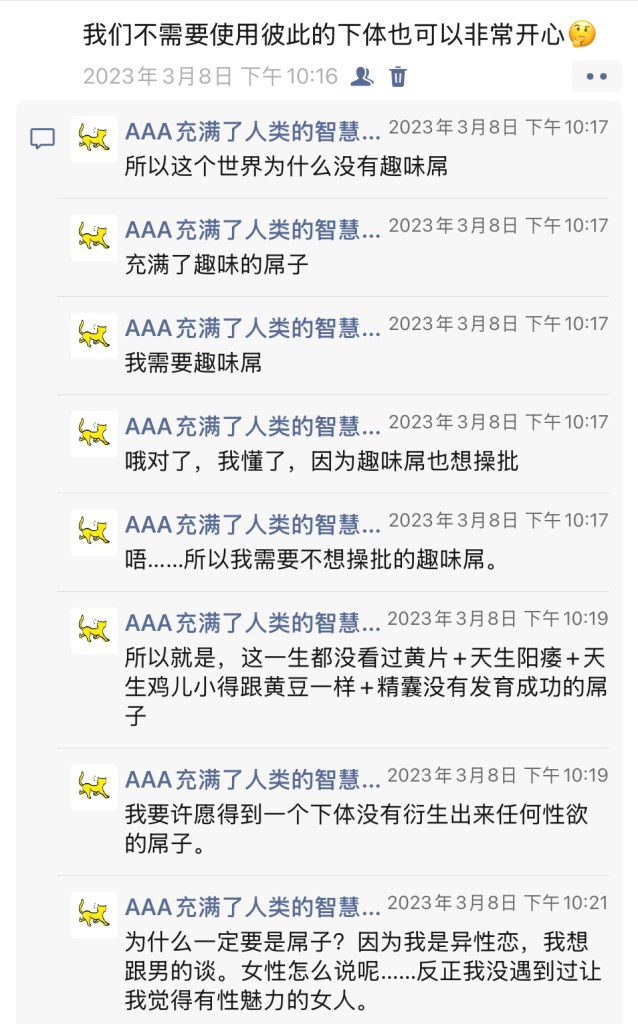Open the two-dot more options button
638x1024 pixels.
pyautogui.click(x=596, y=76)
